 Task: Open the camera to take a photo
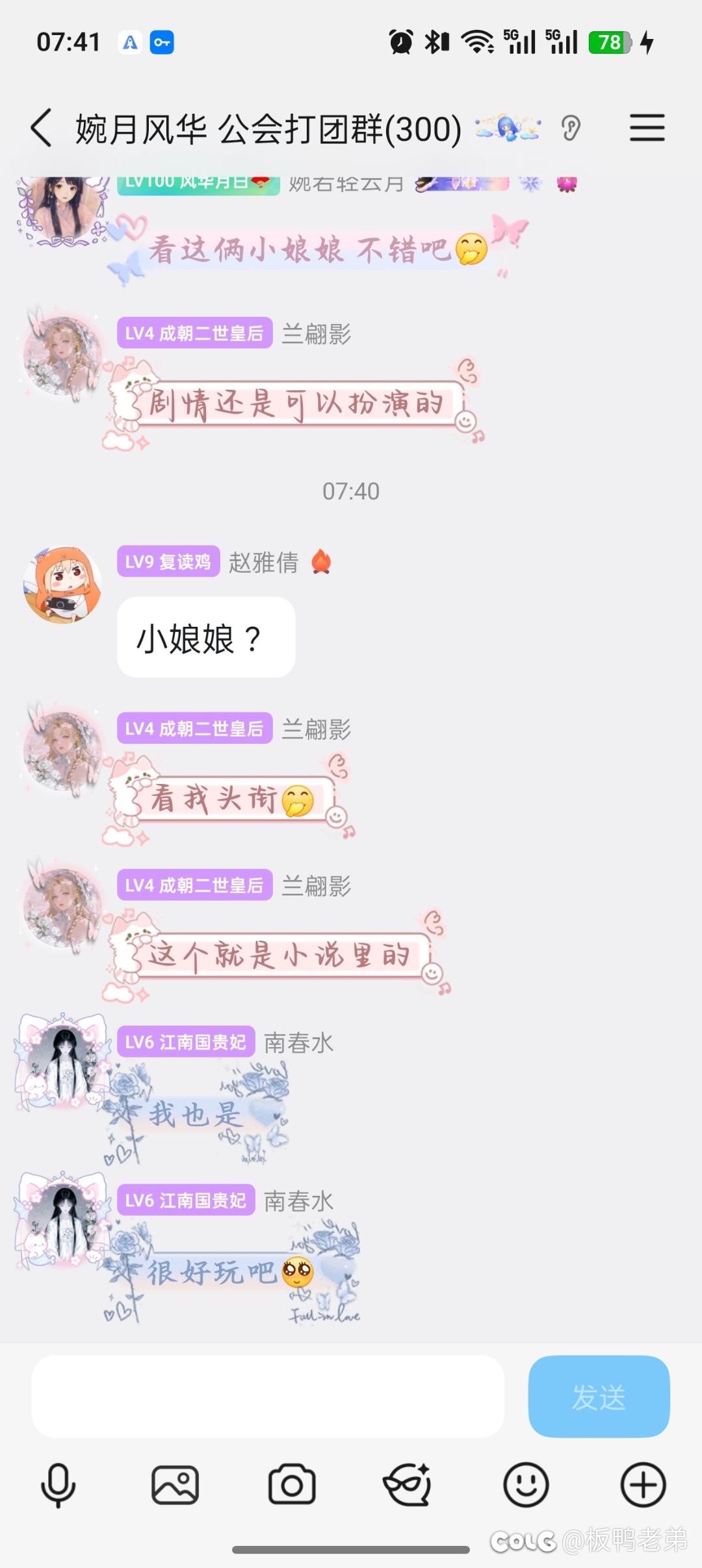(x=292, y=1485)
